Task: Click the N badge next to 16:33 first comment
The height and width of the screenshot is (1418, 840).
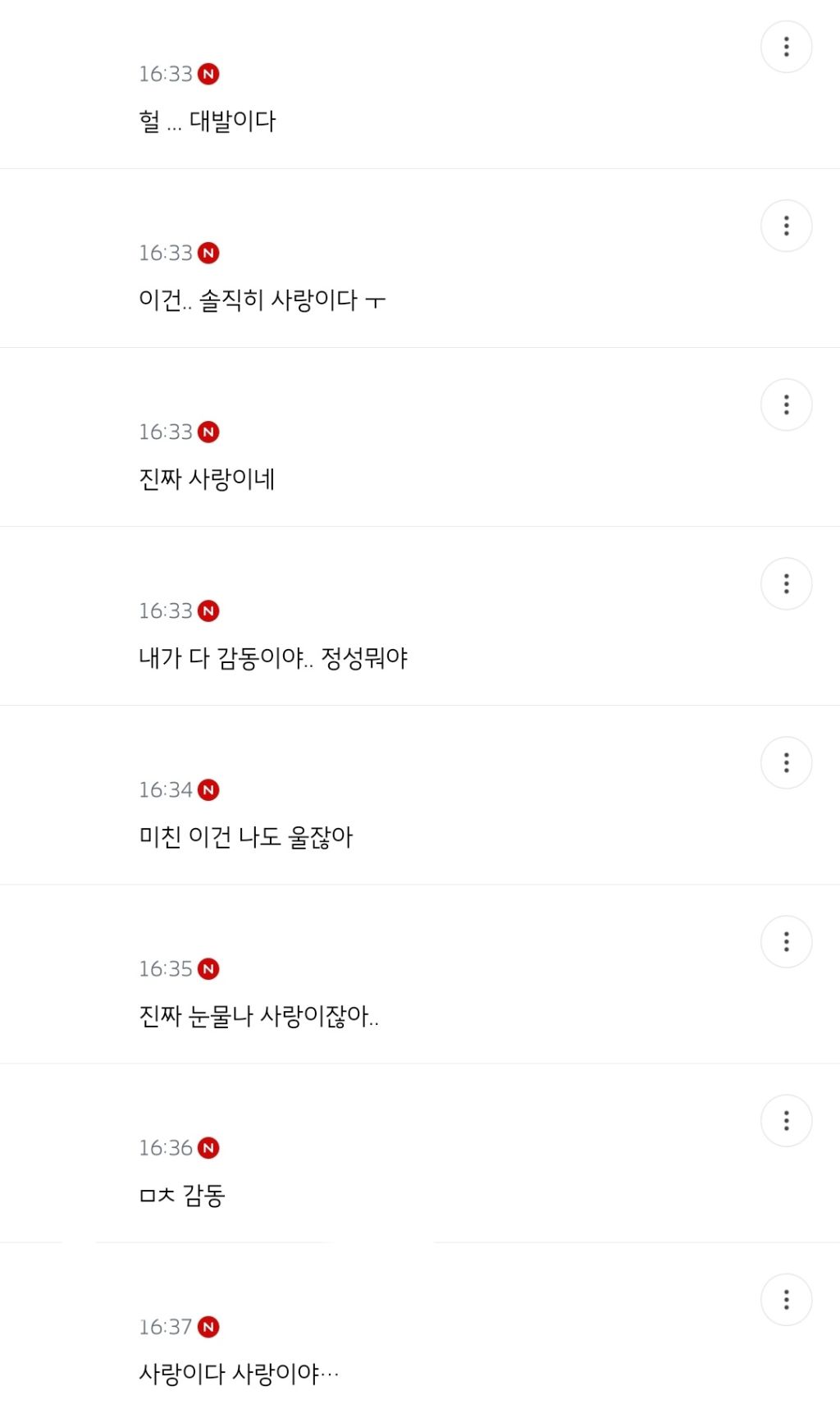Action: pyautogui.click(x=212, y=72)
